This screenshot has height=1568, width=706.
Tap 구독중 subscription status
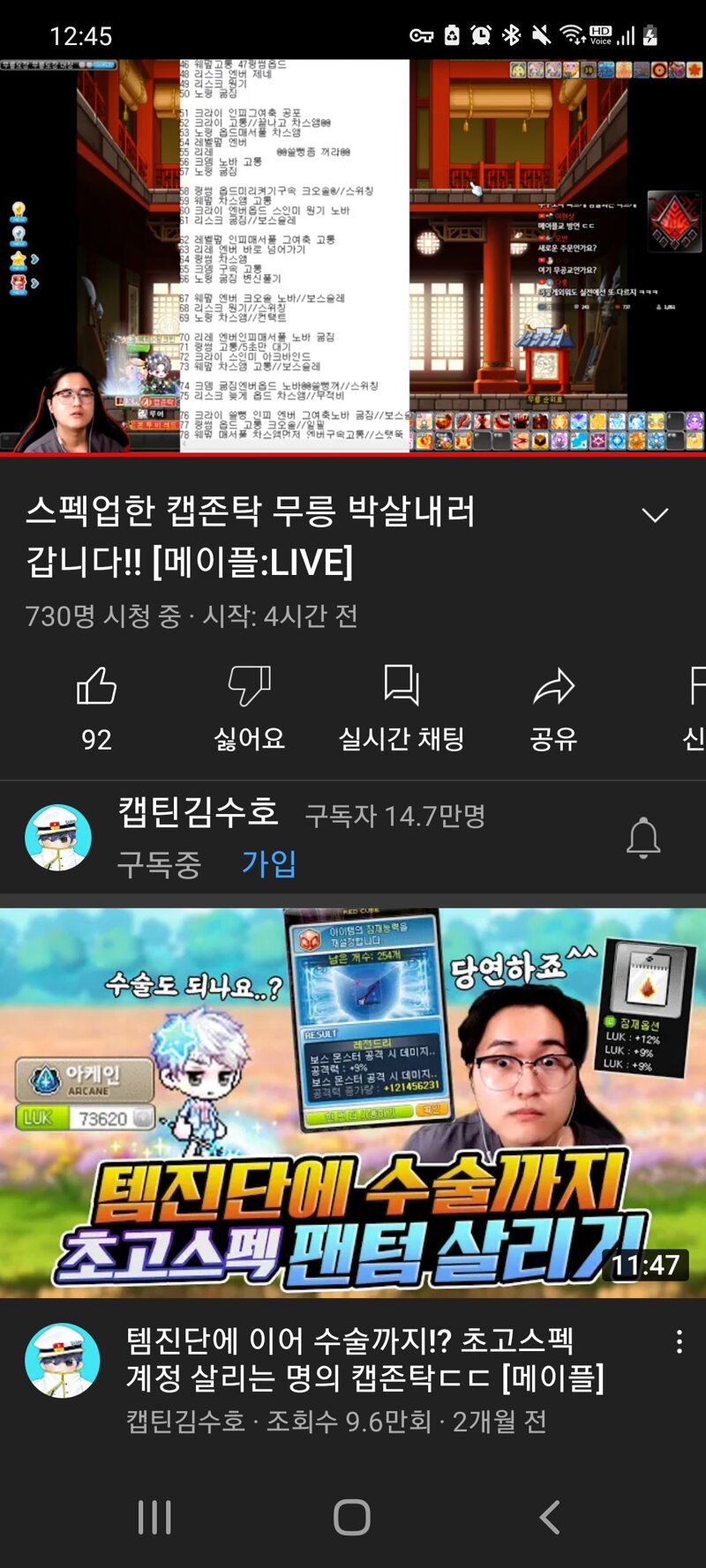pos(159,864)
